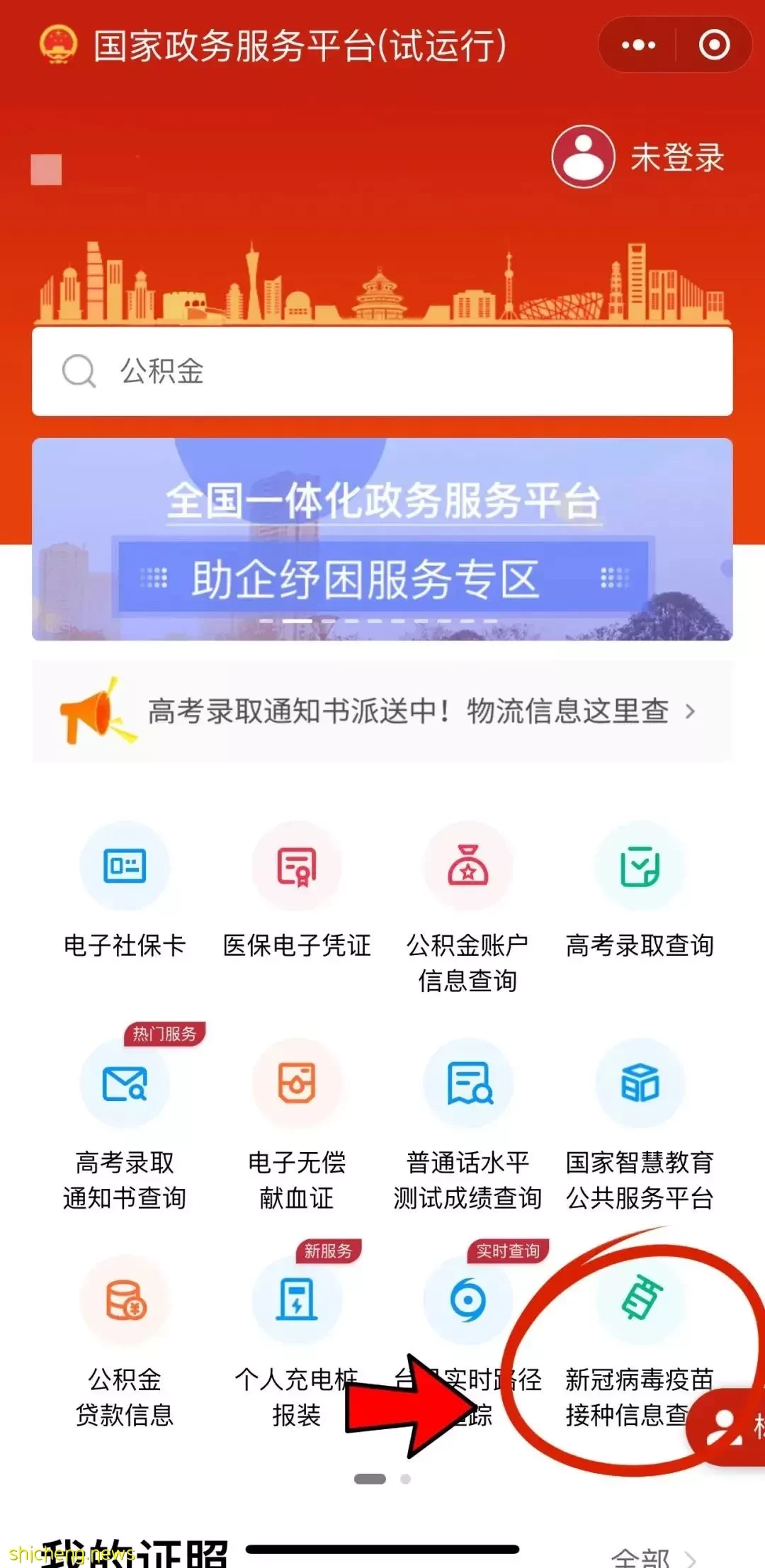
Task: Tap 未登录 to log in
Action: pyautogui.click(x=639, y=157)
